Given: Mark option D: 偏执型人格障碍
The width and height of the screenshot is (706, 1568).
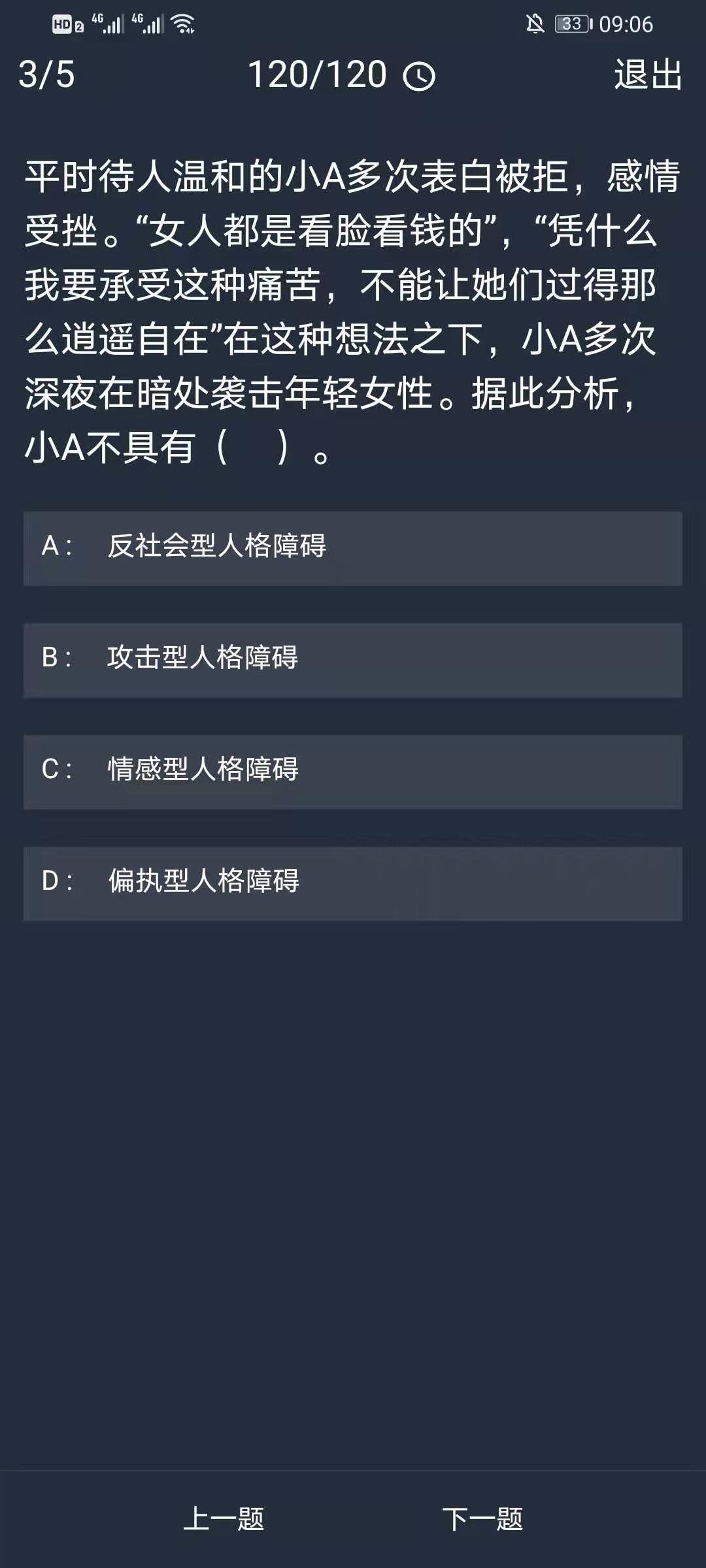Looking at the screenshot, I should click(x=353, y=883).
